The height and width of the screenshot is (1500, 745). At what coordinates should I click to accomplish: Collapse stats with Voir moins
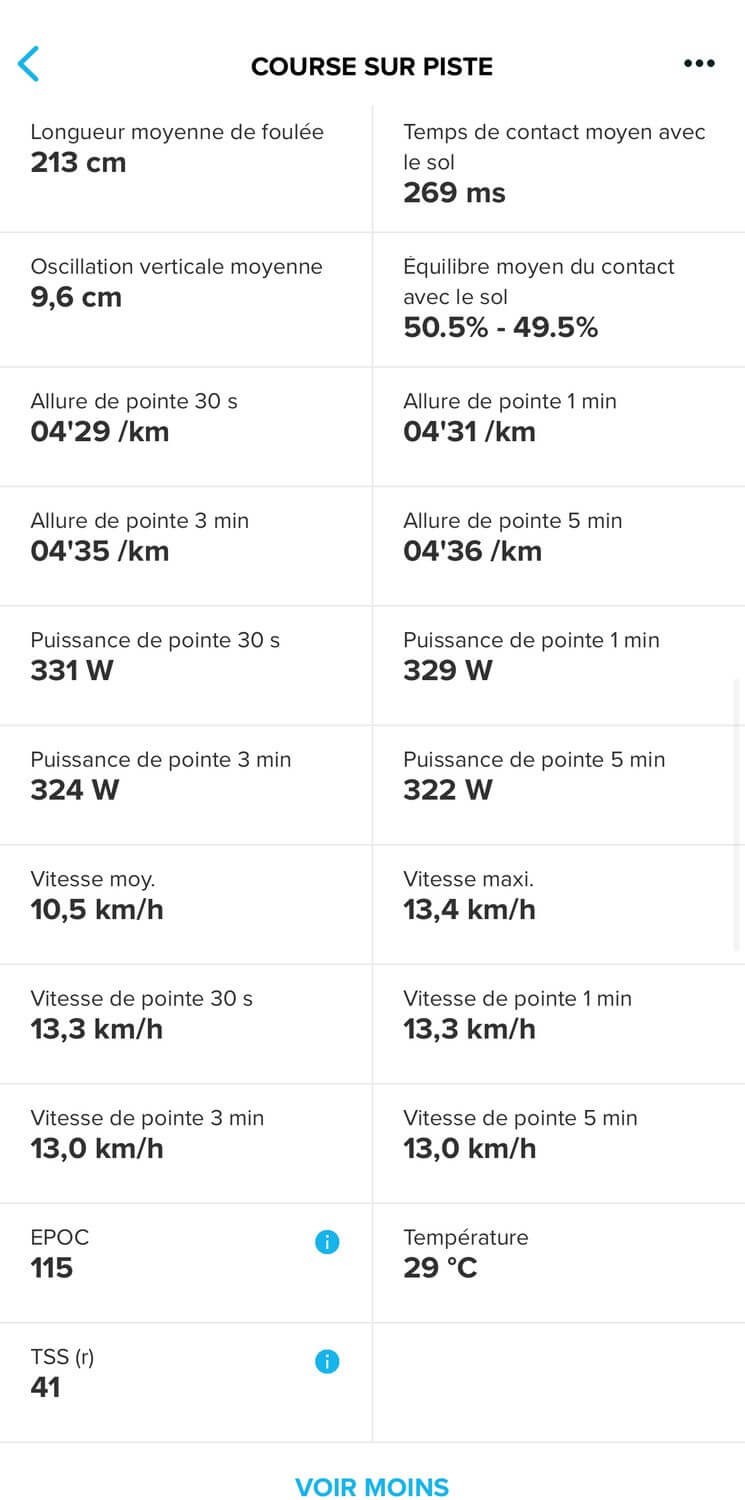click(x=372, y=1486)
